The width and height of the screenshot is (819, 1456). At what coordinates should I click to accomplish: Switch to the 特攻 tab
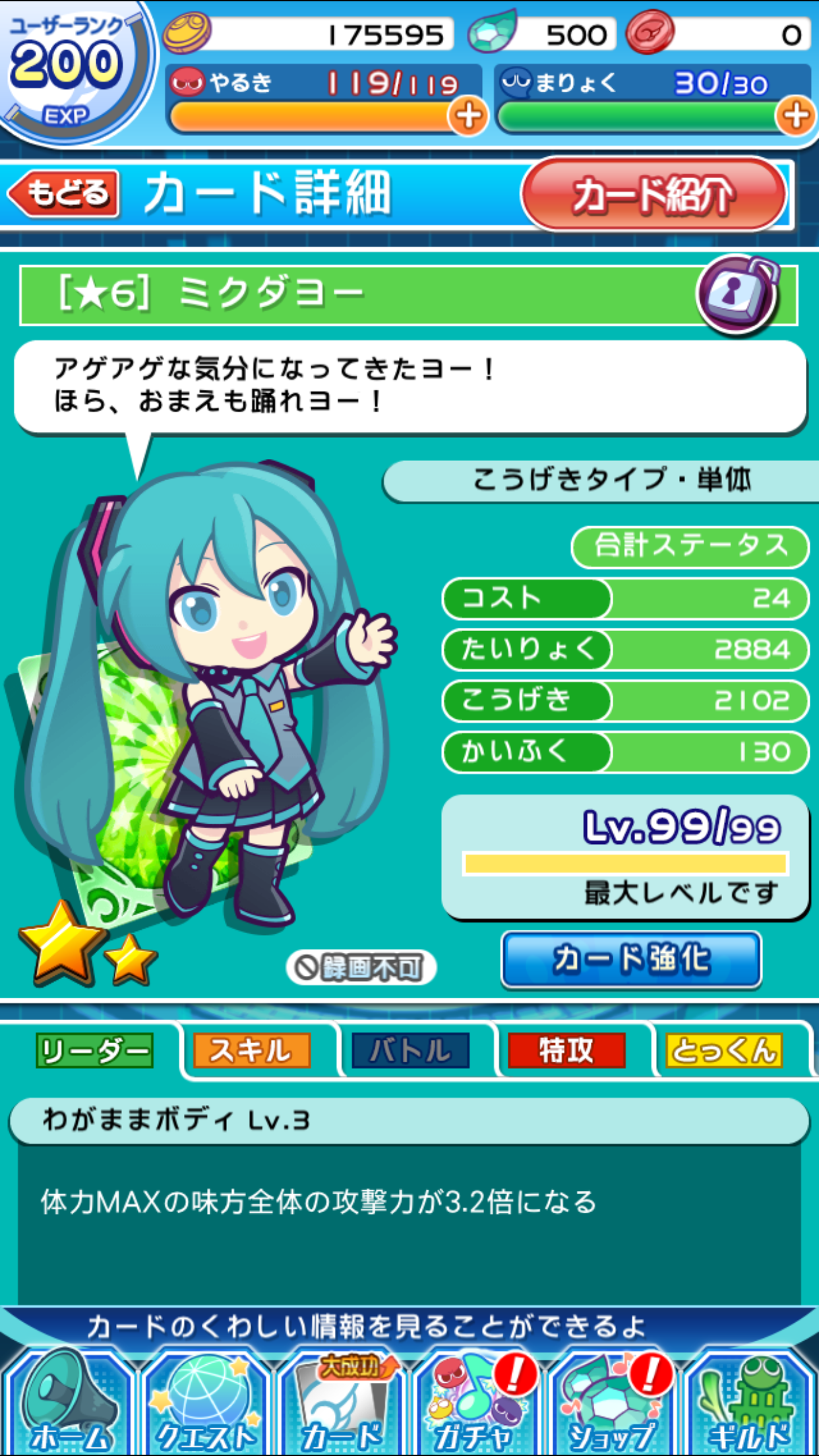pos(566,1050)
